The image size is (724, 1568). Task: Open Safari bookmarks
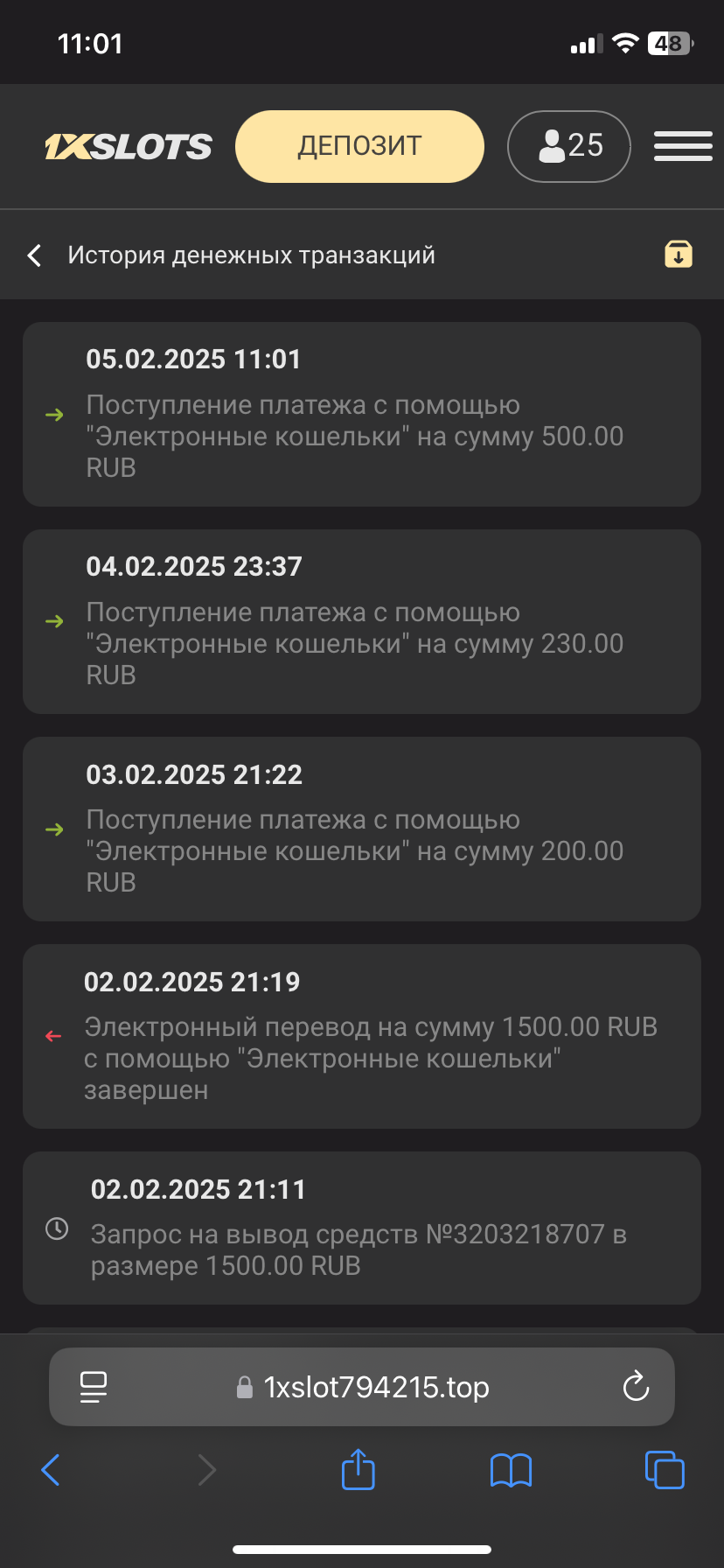tap(512, 1470)
